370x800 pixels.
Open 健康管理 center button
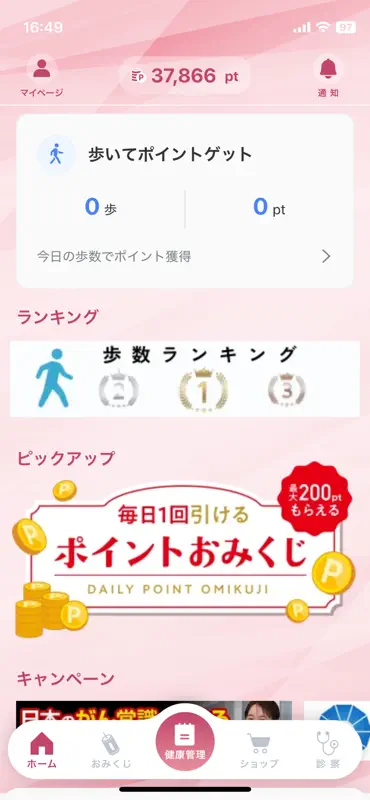[185, 742]
